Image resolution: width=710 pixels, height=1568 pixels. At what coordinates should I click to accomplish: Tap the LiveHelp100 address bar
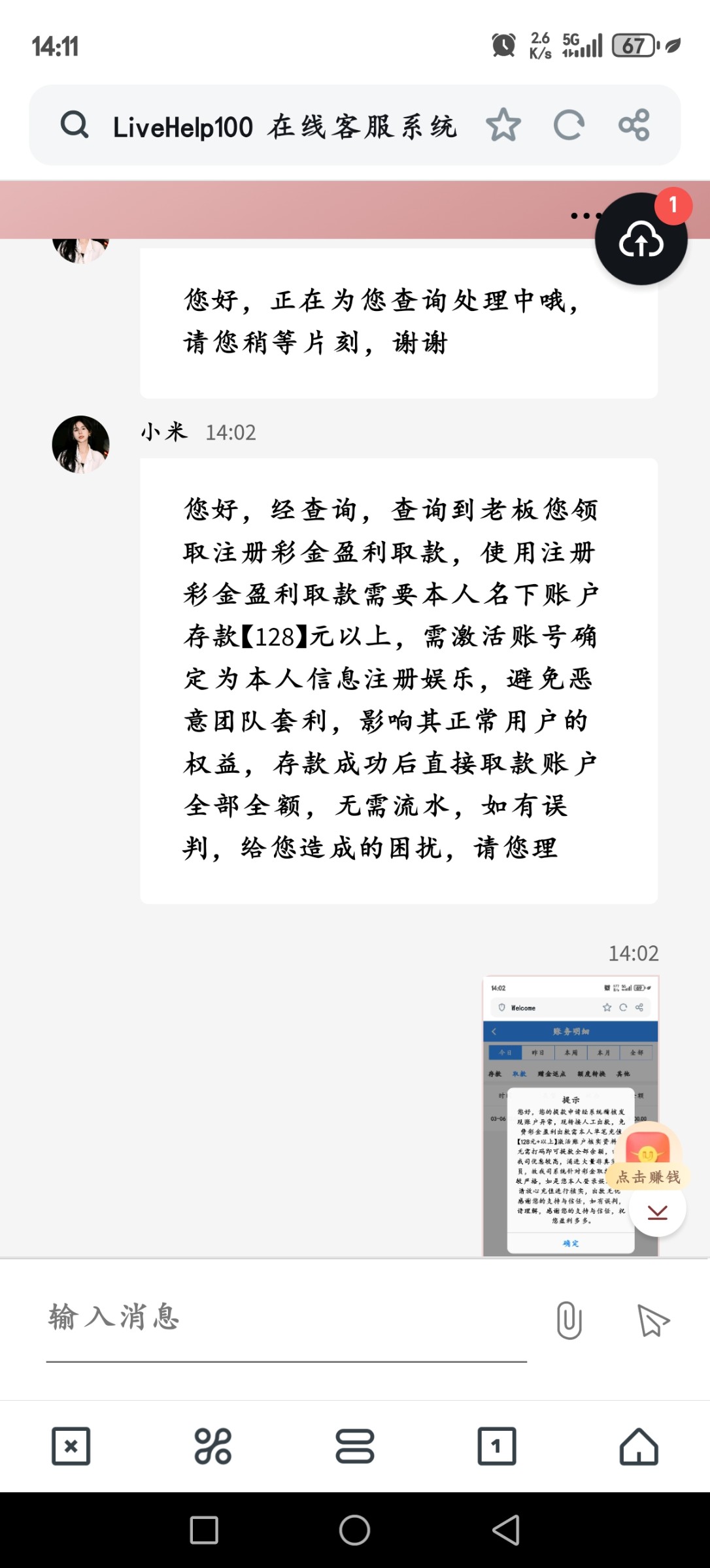coord(284,125)
